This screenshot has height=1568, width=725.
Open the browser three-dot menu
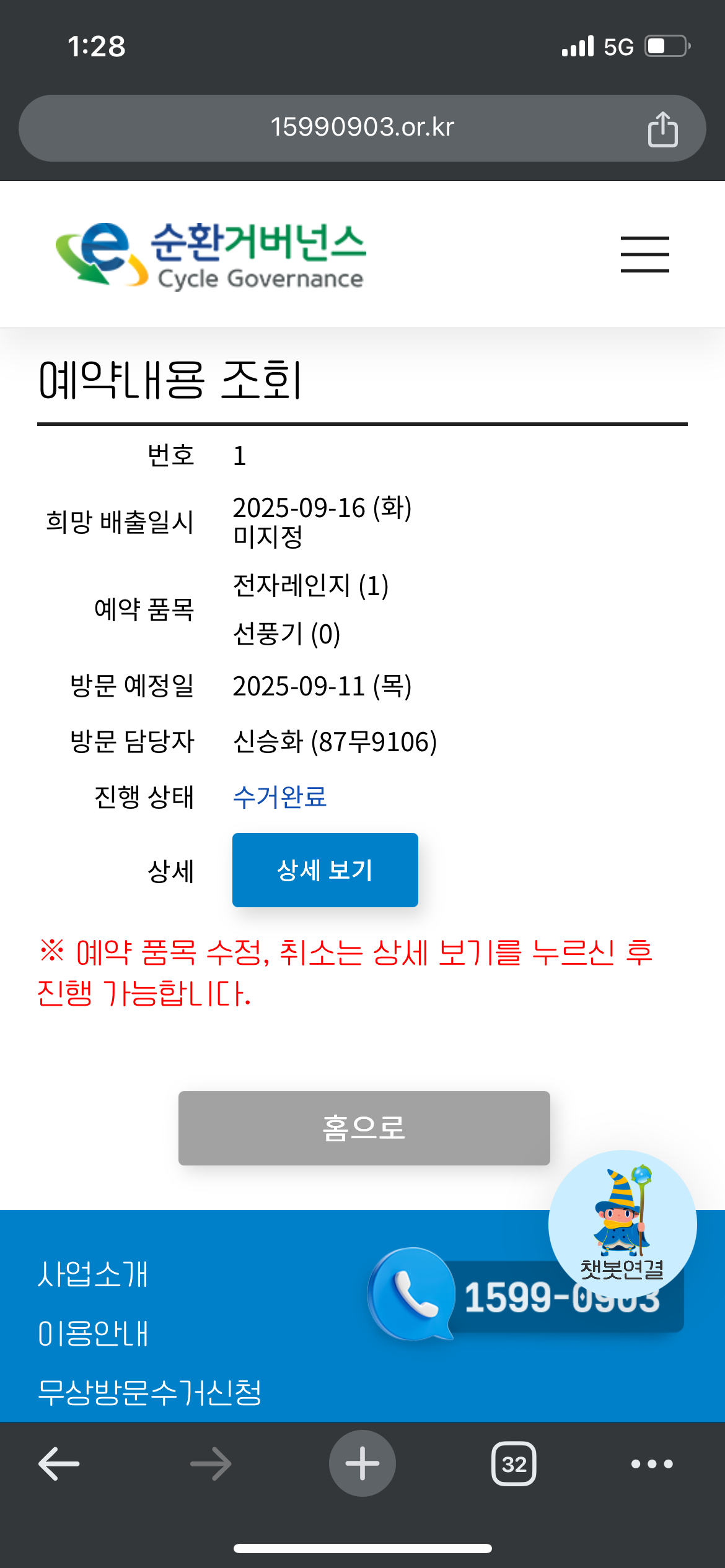pyautogui.click(x=651, y=1463)
